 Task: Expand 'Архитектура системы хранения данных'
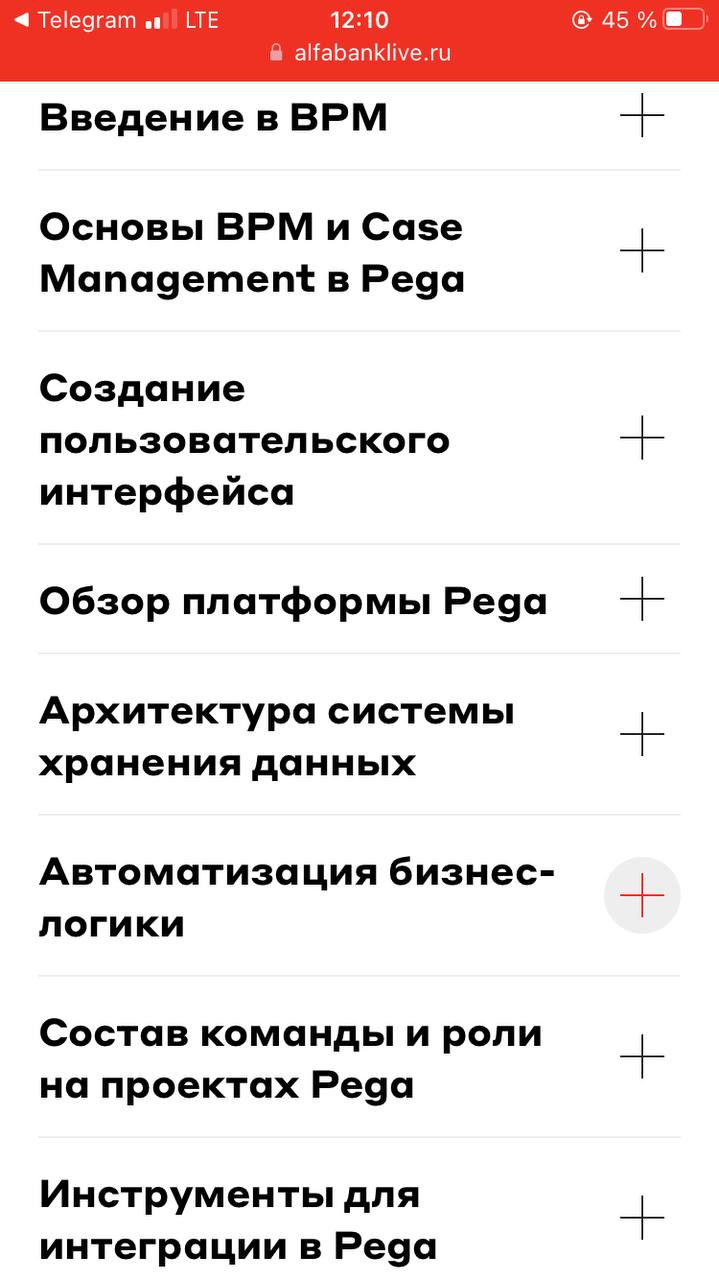click(x=641, y=734)
